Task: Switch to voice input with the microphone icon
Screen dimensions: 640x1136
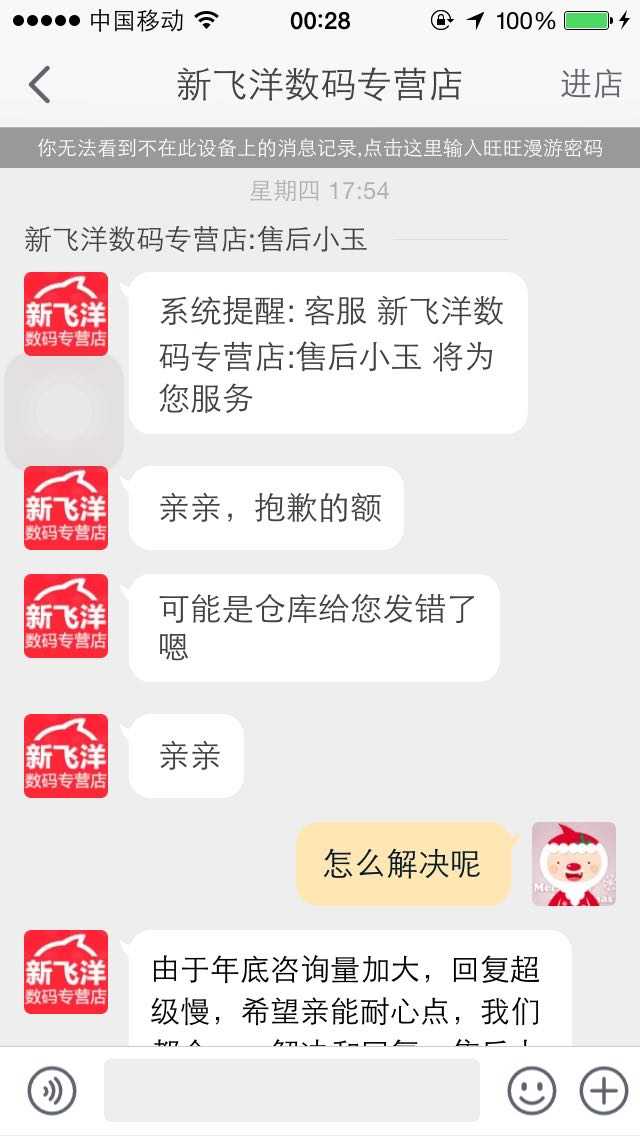Action: 52,1091
